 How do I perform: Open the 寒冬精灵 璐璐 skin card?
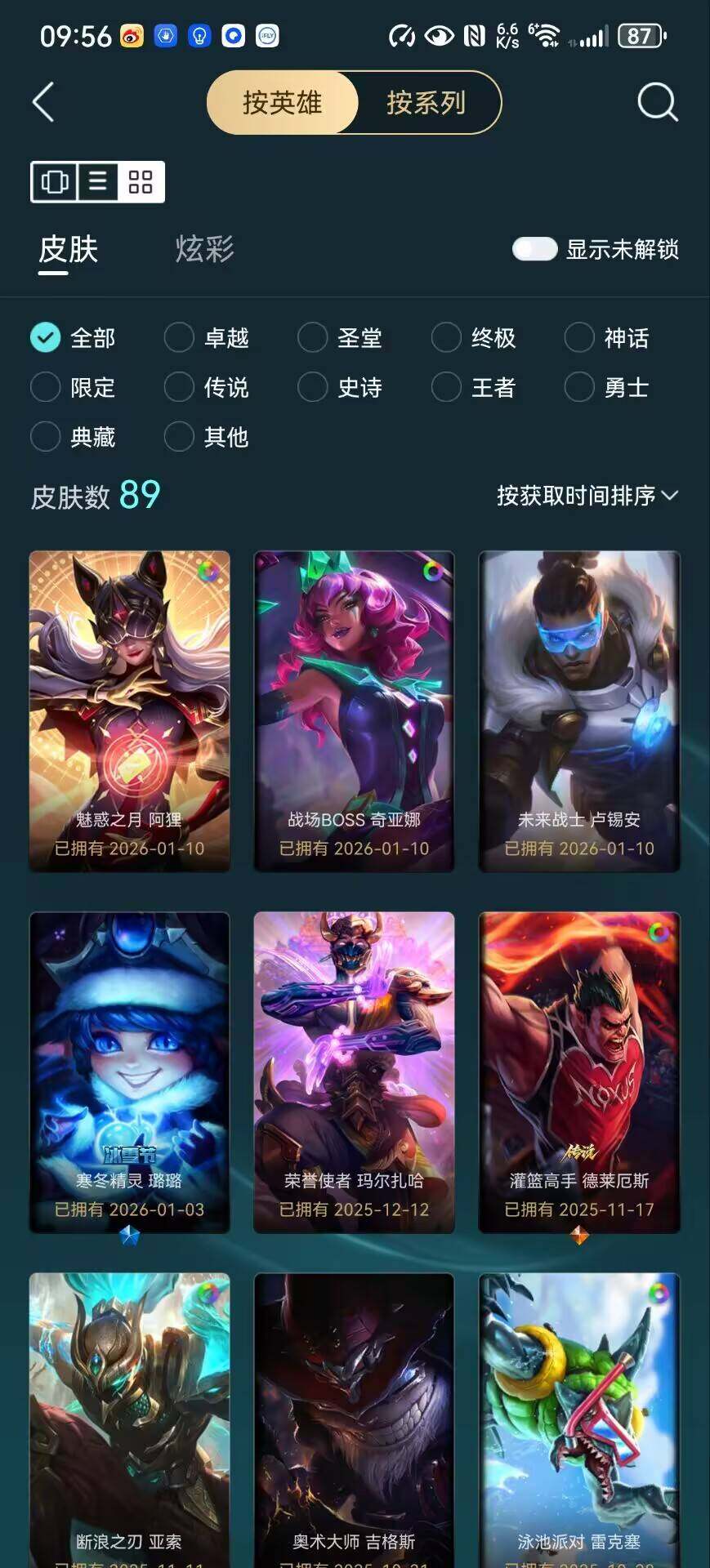click(x=129, y=1071)
